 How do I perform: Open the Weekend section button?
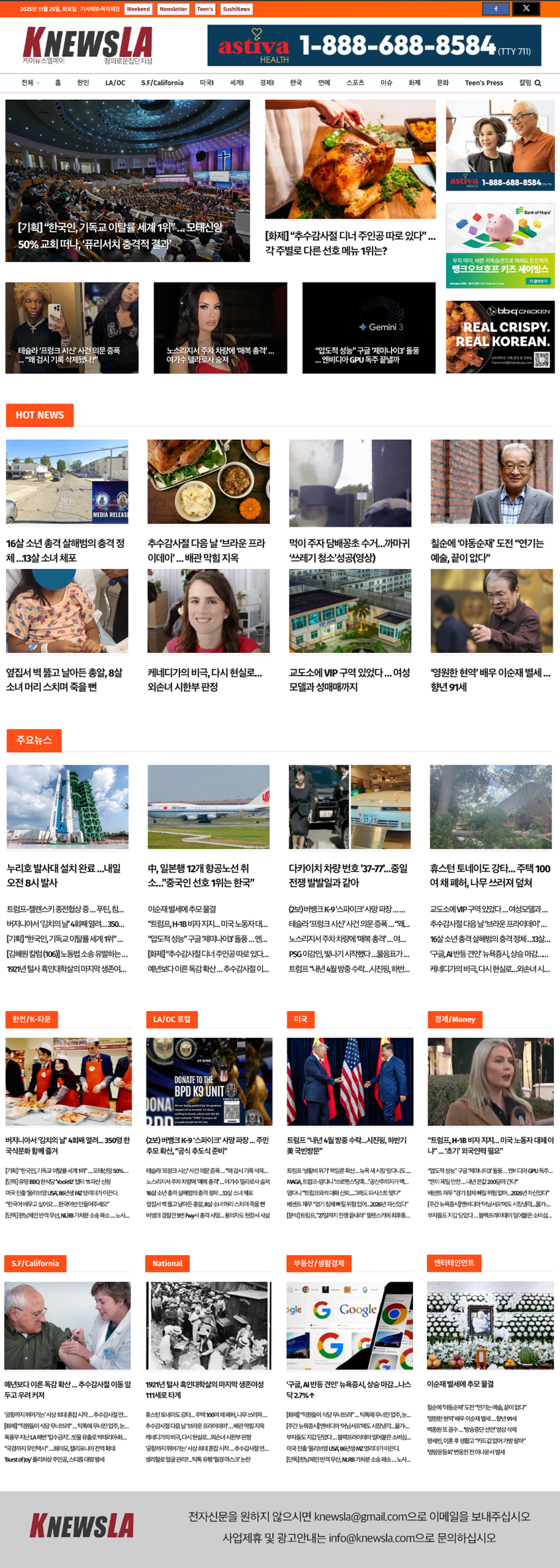138,9
